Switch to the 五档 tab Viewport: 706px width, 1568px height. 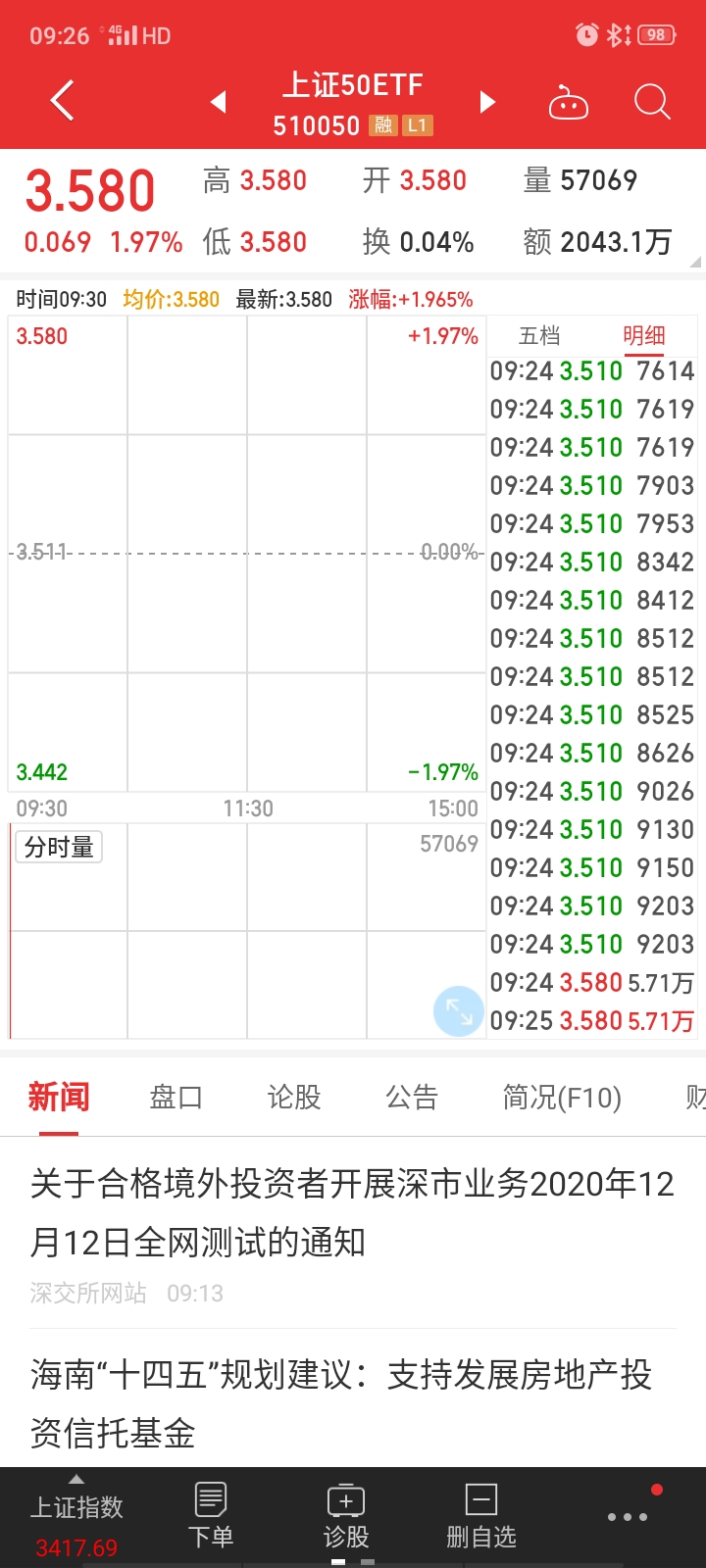pos(539,336)
